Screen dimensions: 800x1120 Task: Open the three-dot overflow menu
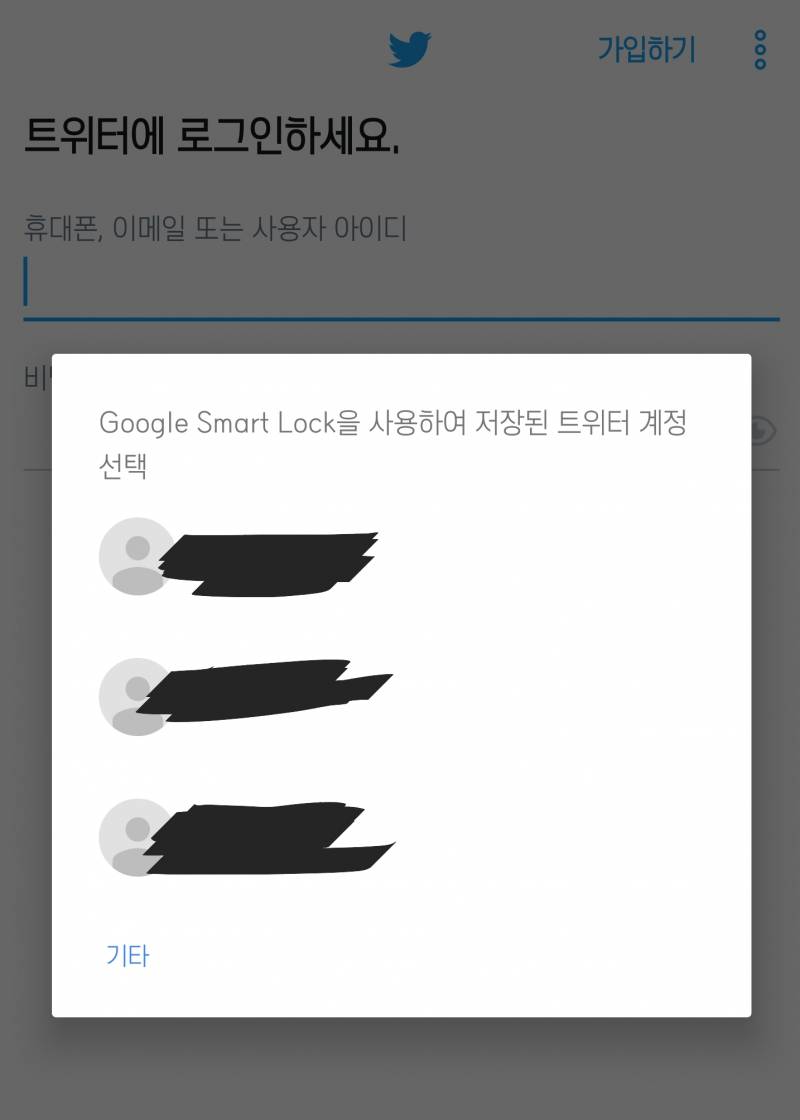click(x=762, y=48)
